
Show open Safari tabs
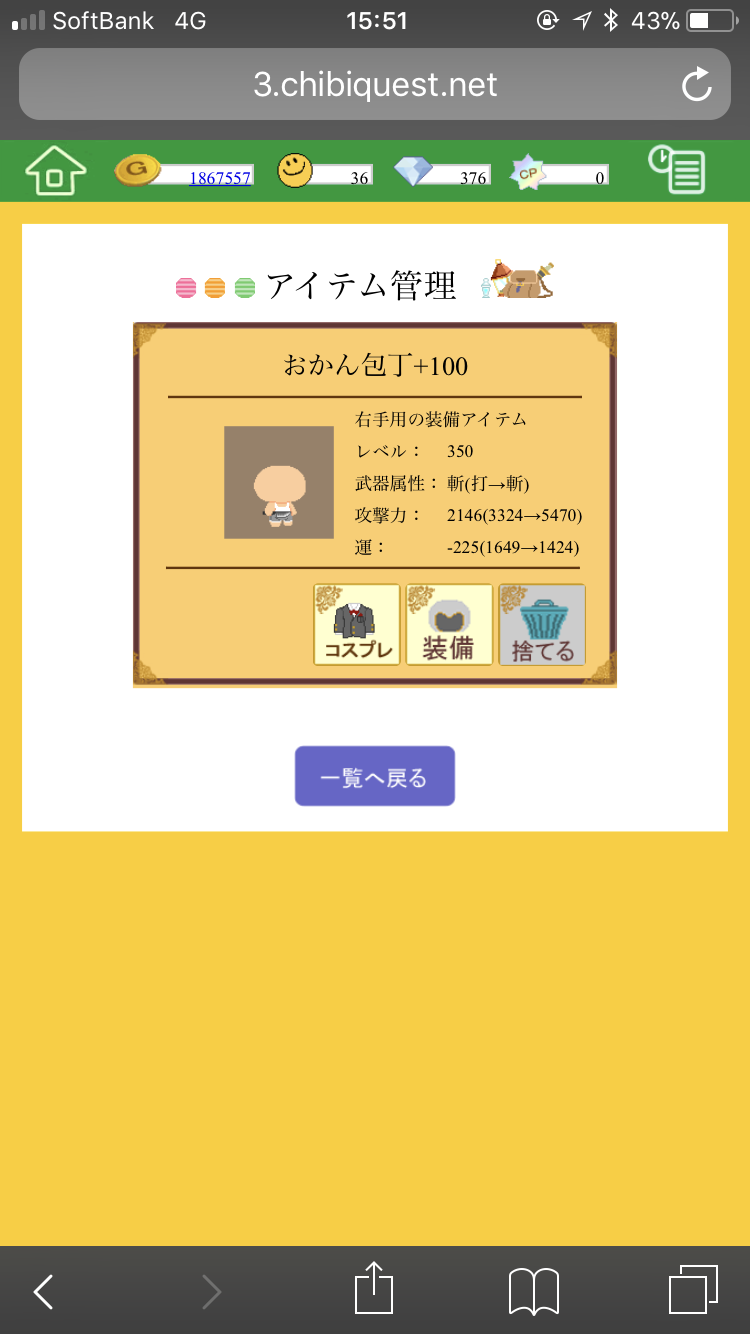692,1290
